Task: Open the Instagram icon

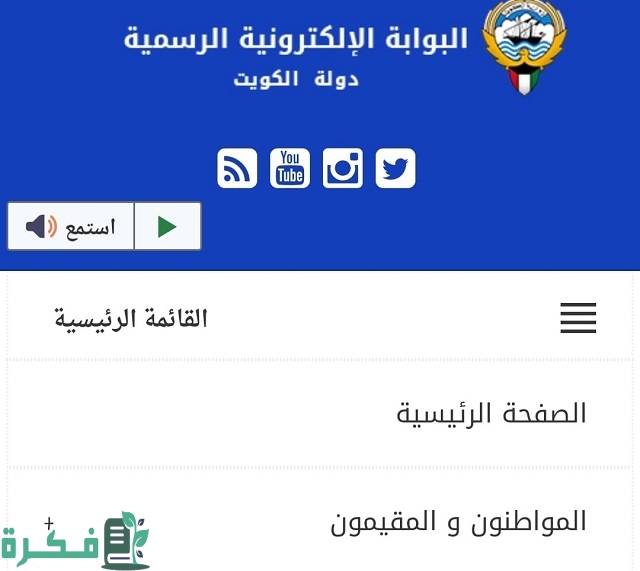Action: coord(343,168)
